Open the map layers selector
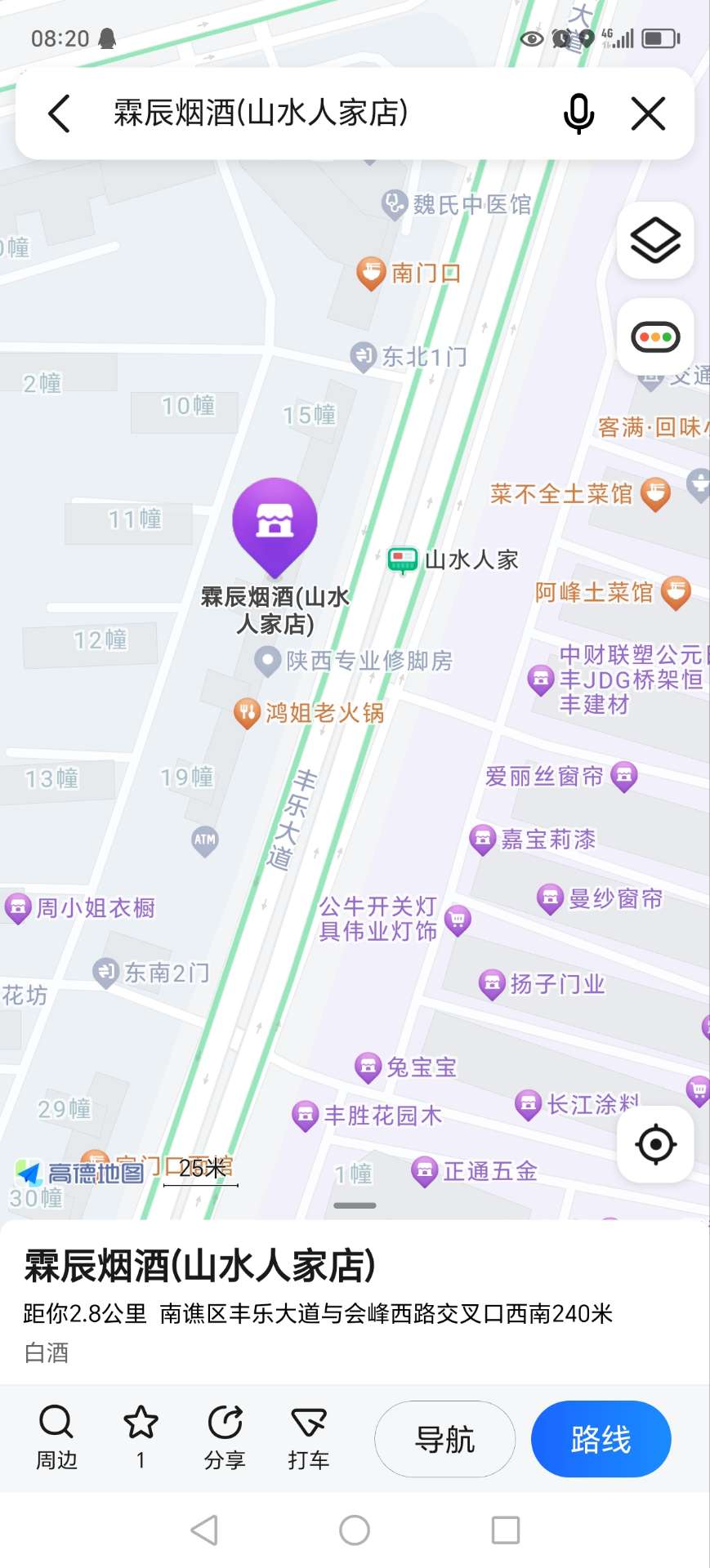710x1568 pixels. pos(655,241)
